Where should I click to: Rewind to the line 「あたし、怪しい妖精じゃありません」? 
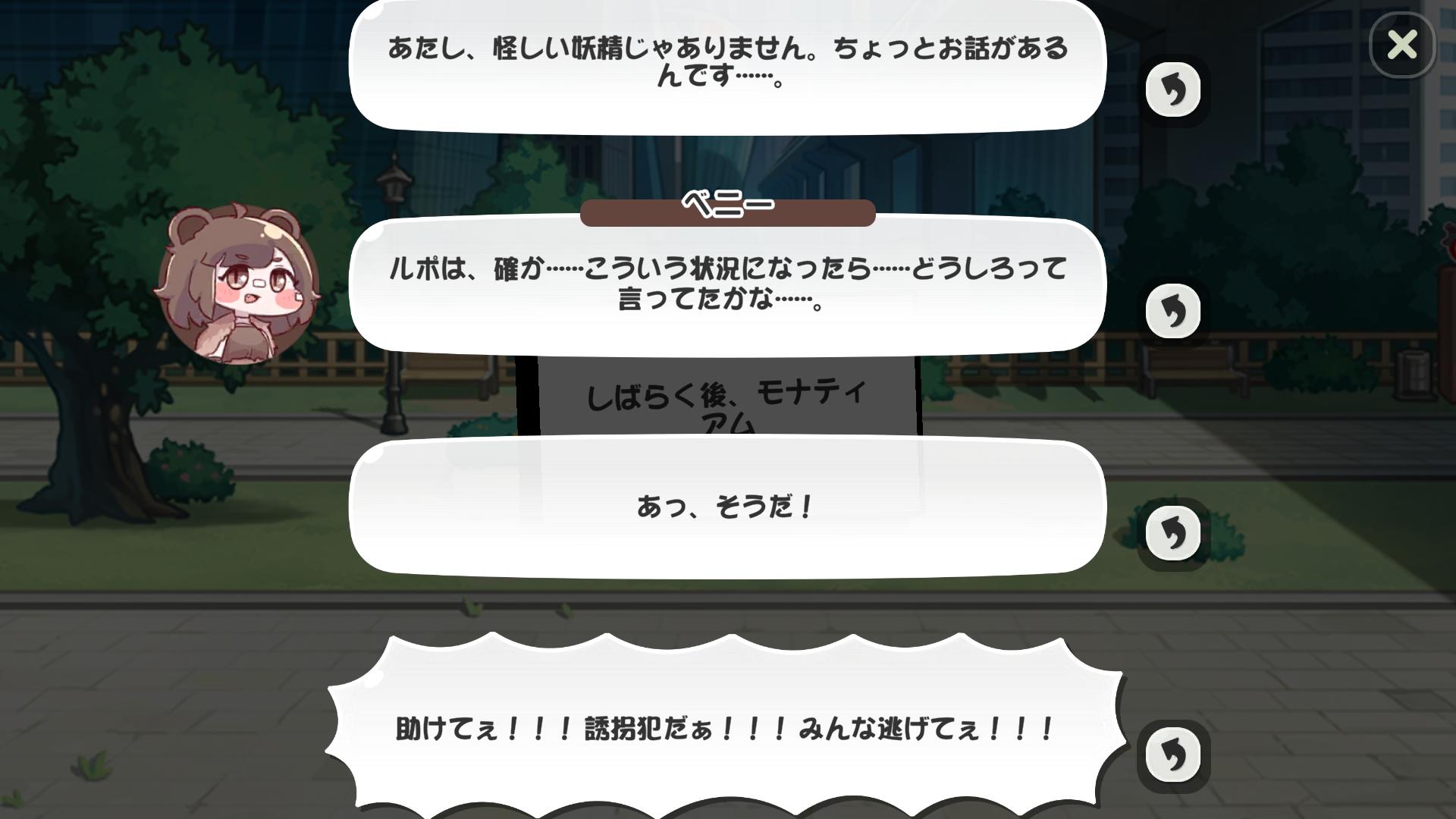[x=1172, y=89]
